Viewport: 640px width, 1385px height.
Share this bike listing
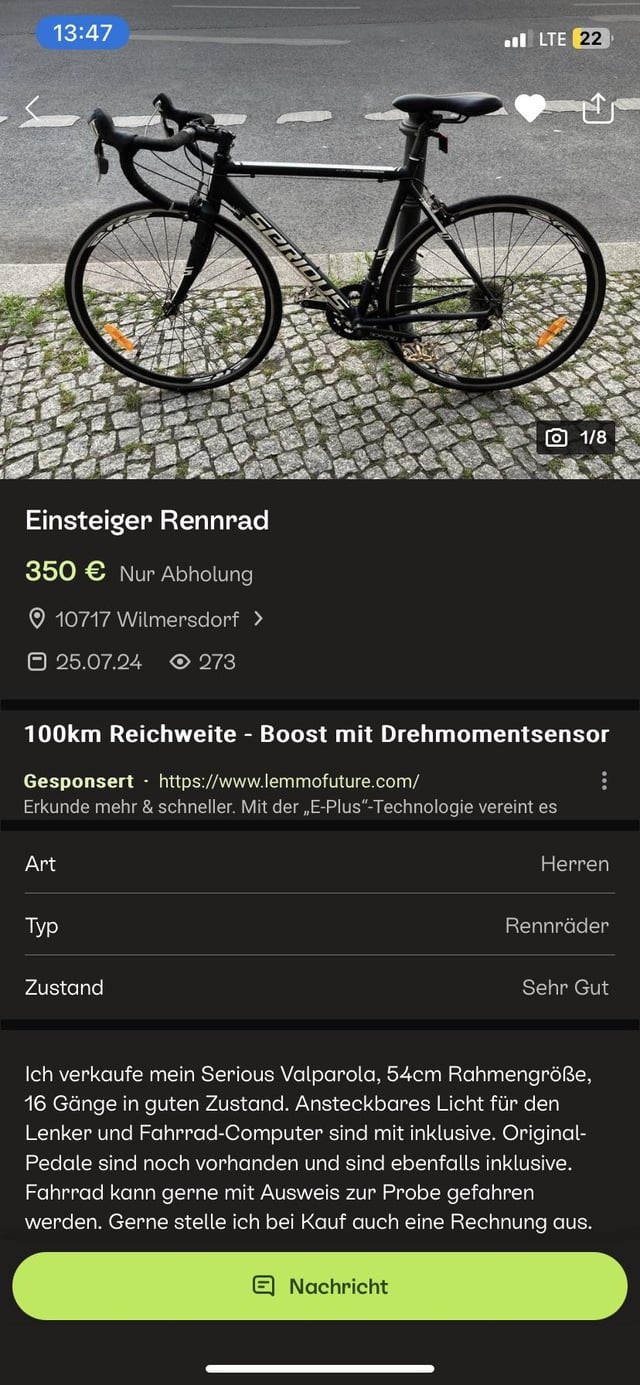coord(597,107)
